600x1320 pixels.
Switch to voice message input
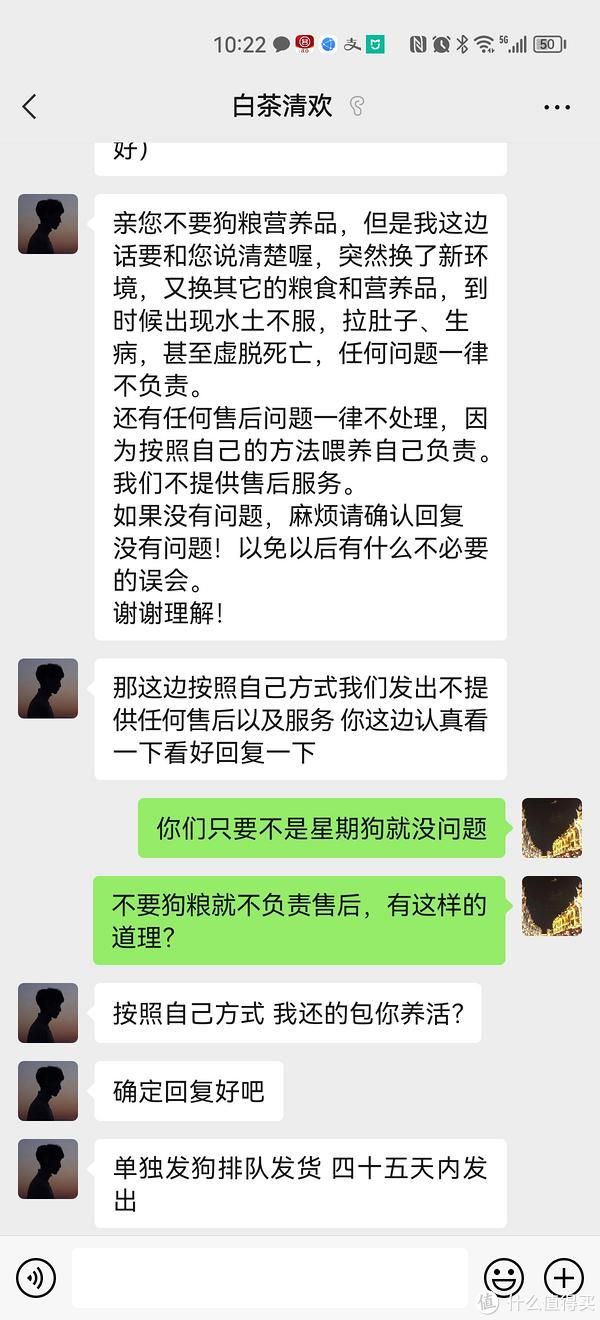pyautogui.click(x=37, y=1277)
